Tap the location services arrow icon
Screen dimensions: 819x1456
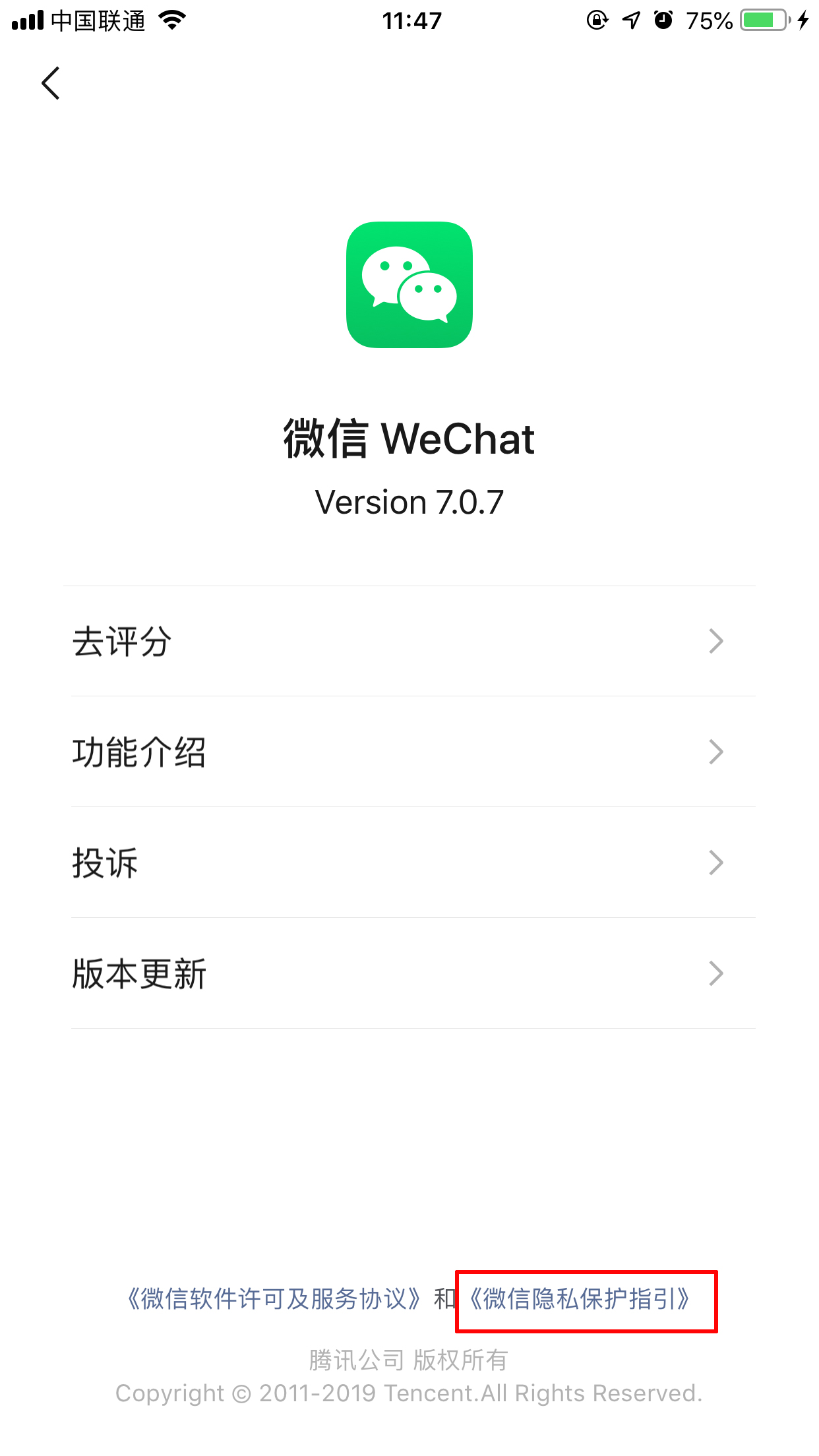pyautogui.click(x=630, y=20)
